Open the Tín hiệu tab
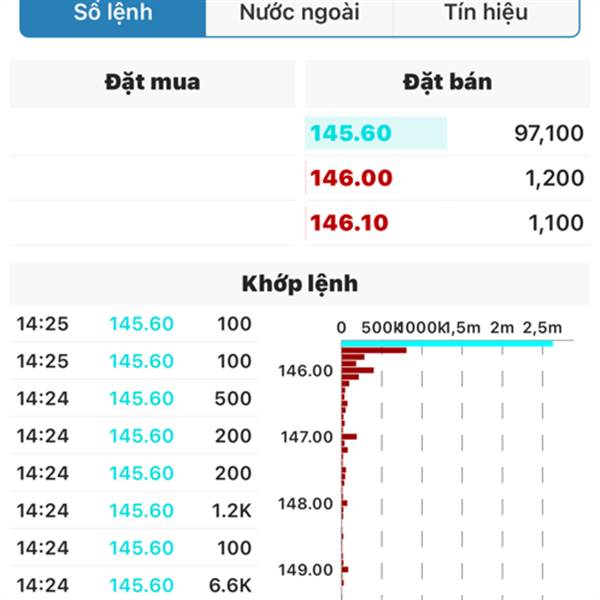 [486, 14]
